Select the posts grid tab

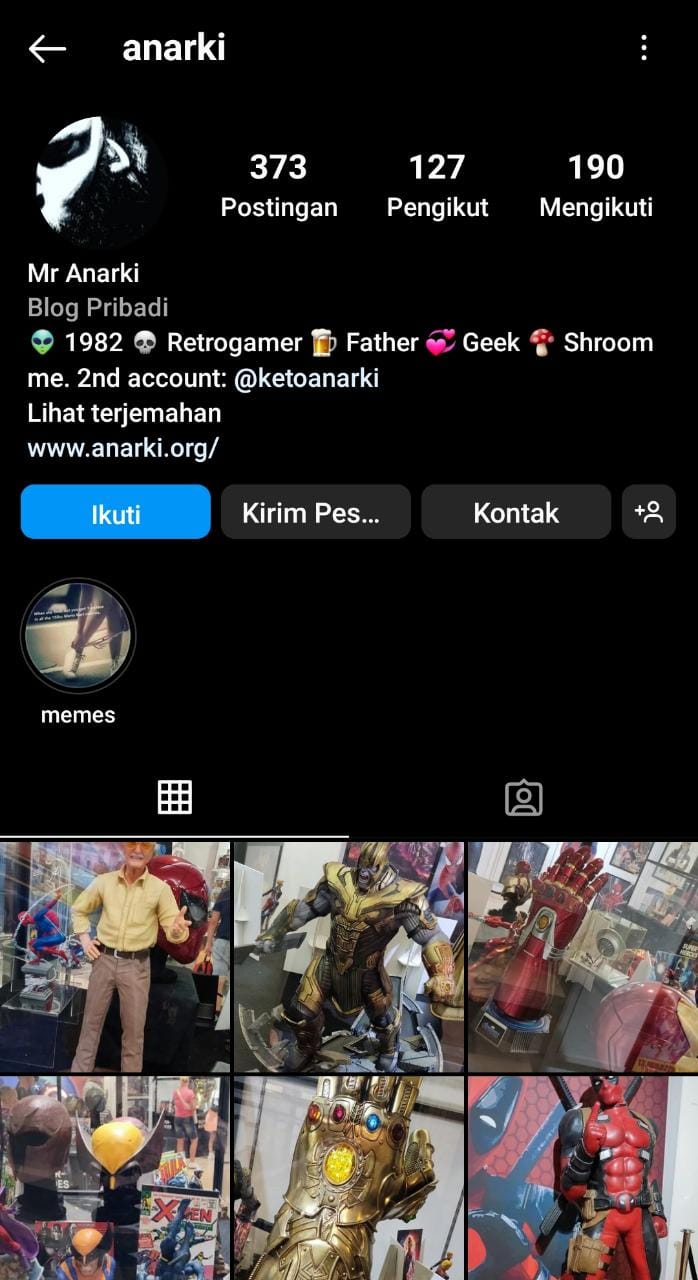click(x=174, y=798)
